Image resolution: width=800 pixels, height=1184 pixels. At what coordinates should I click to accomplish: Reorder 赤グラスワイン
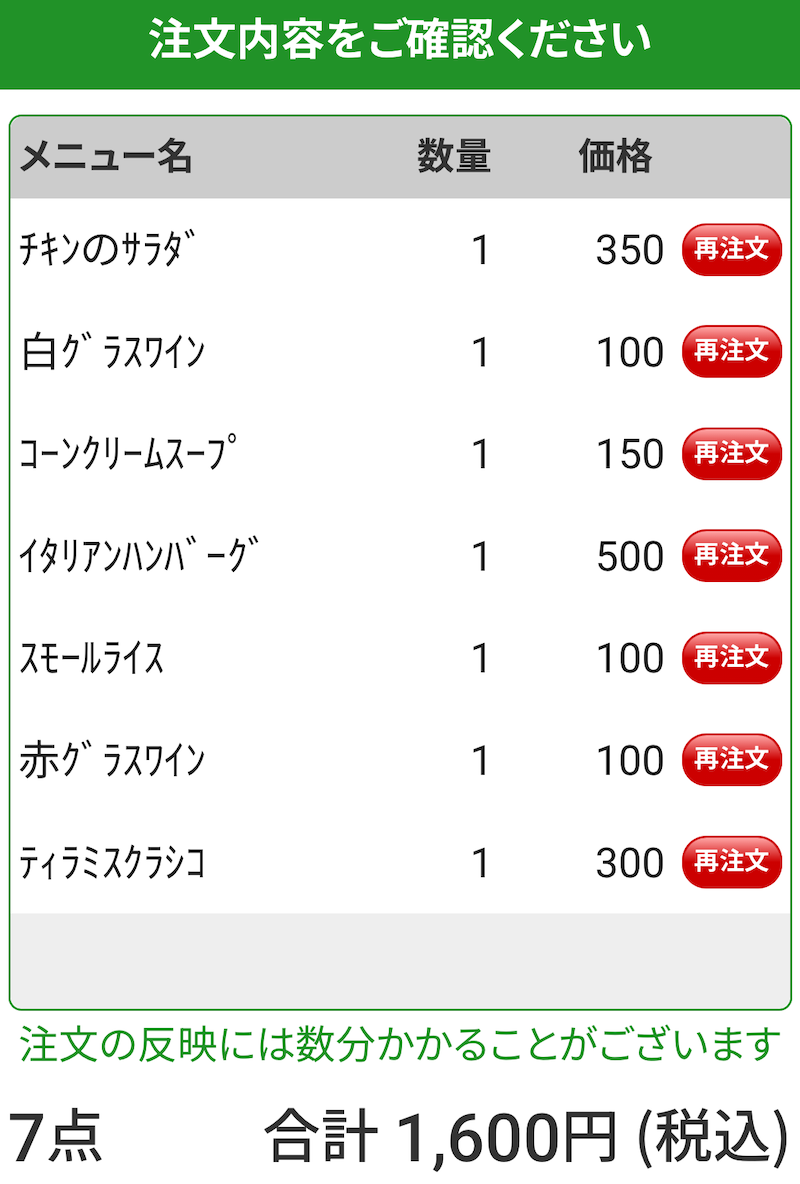(731, 759)
